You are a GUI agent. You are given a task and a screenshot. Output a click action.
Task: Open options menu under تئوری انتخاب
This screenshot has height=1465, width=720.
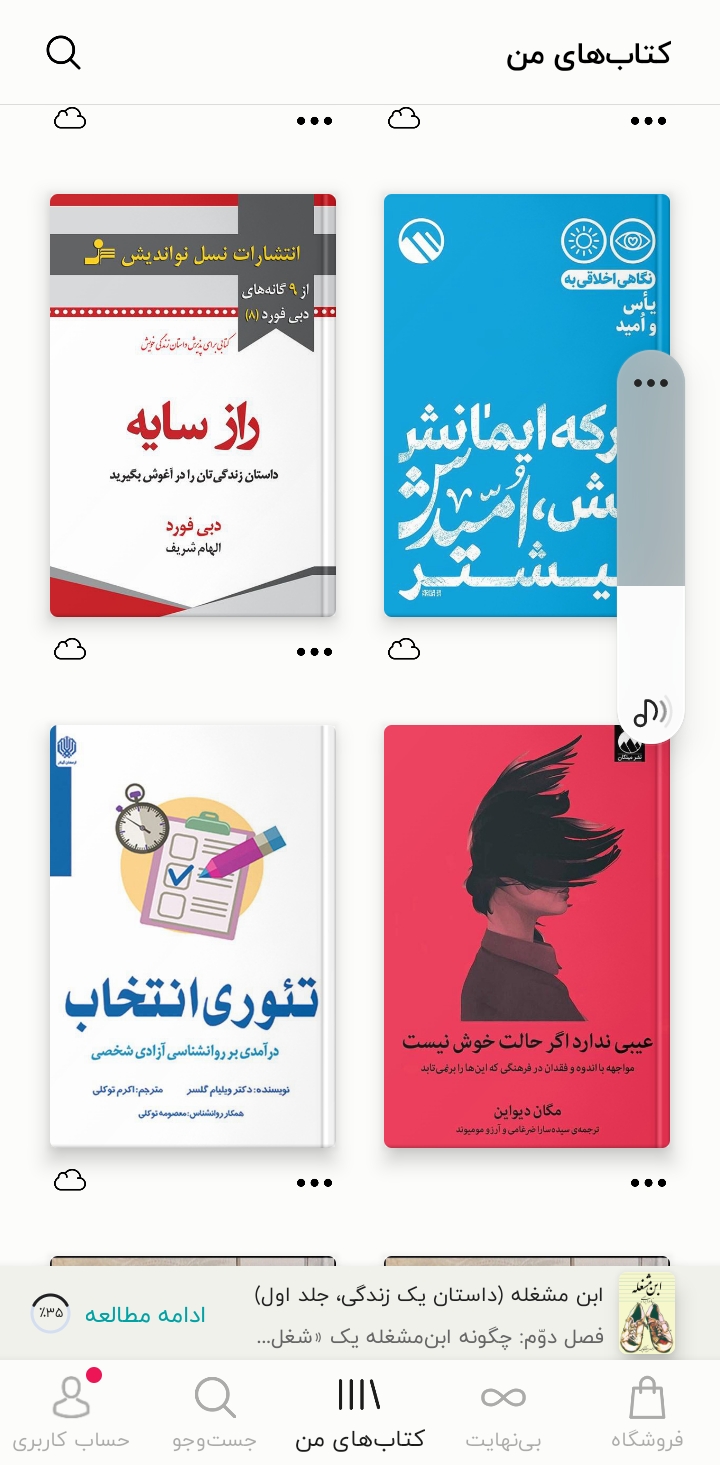(314, 1183)
